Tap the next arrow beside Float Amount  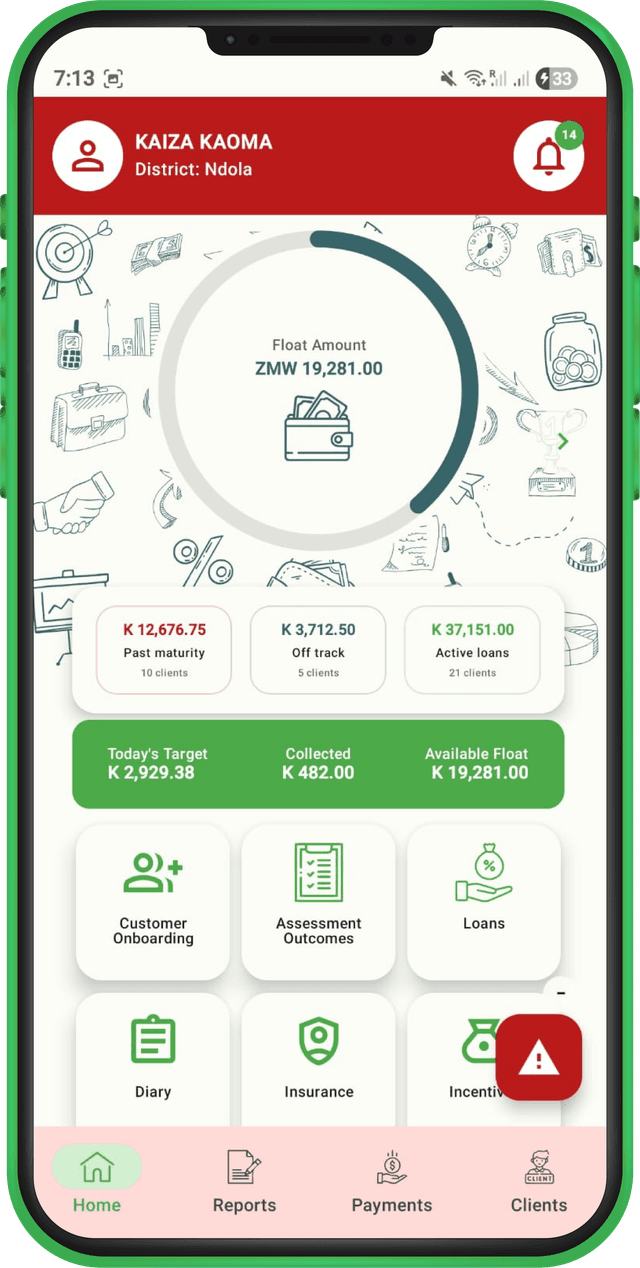click(x=562, y=441)
